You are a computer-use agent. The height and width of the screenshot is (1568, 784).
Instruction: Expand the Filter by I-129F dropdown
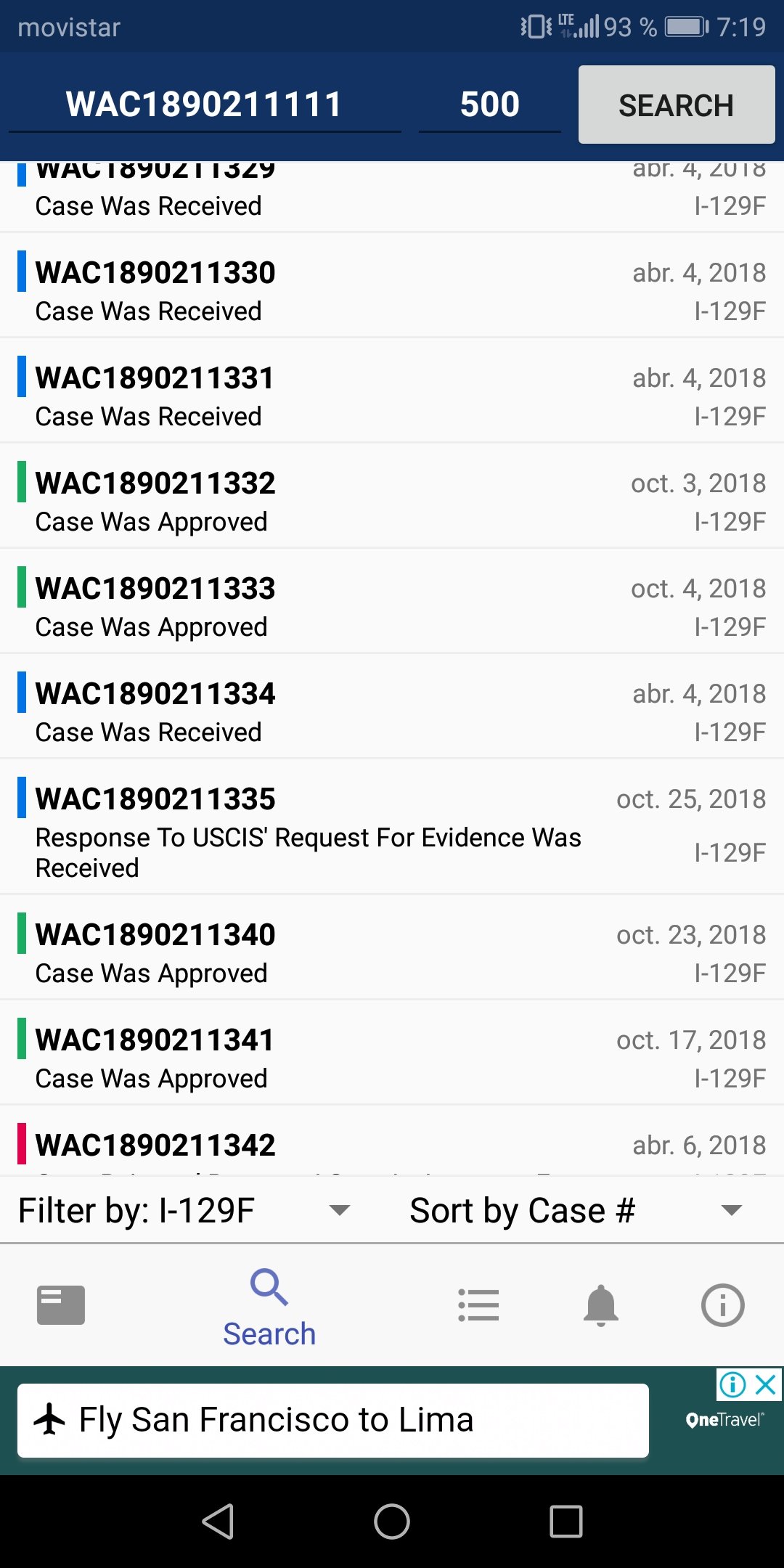[185, 1210]
